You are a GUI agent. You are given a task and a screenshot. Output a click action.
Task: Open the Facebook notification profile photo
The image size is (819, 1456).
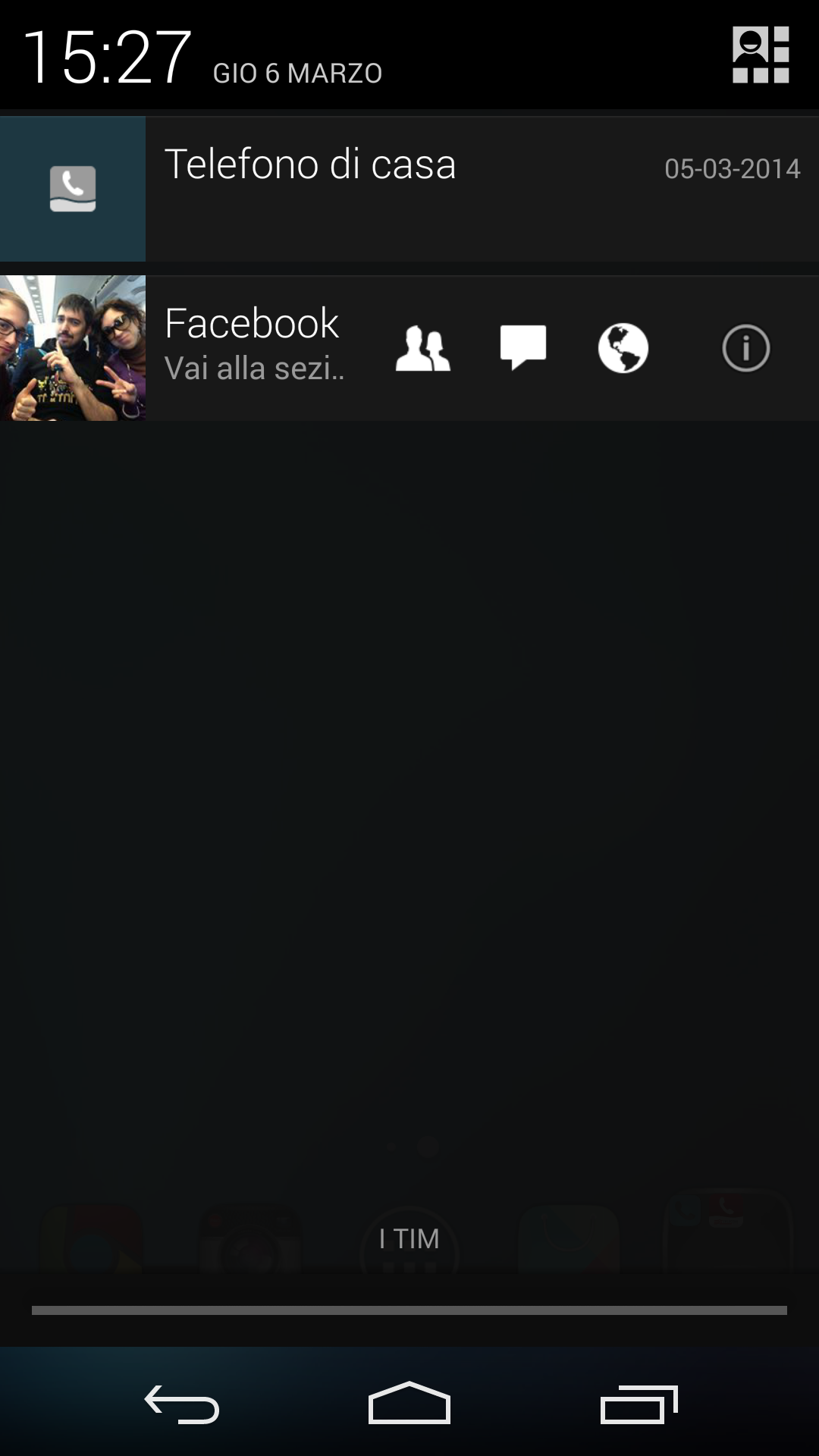coord(73,348)
